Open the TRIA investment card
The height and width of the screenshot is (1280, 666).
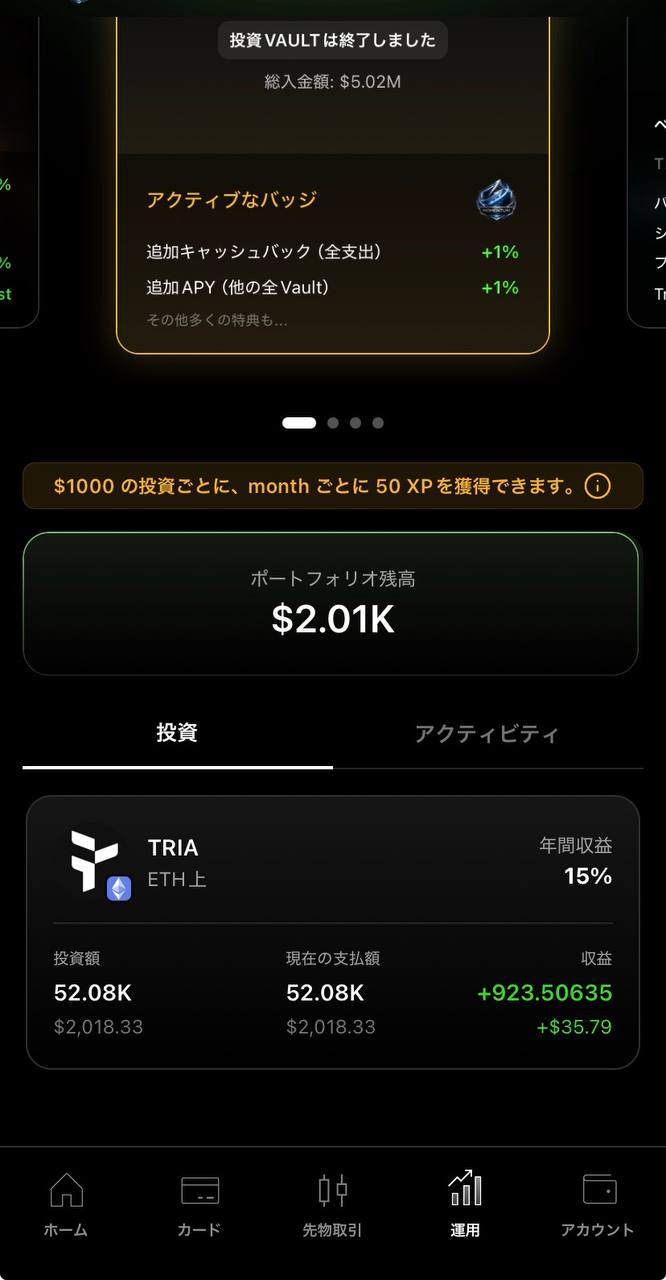[x=332, y=932]
